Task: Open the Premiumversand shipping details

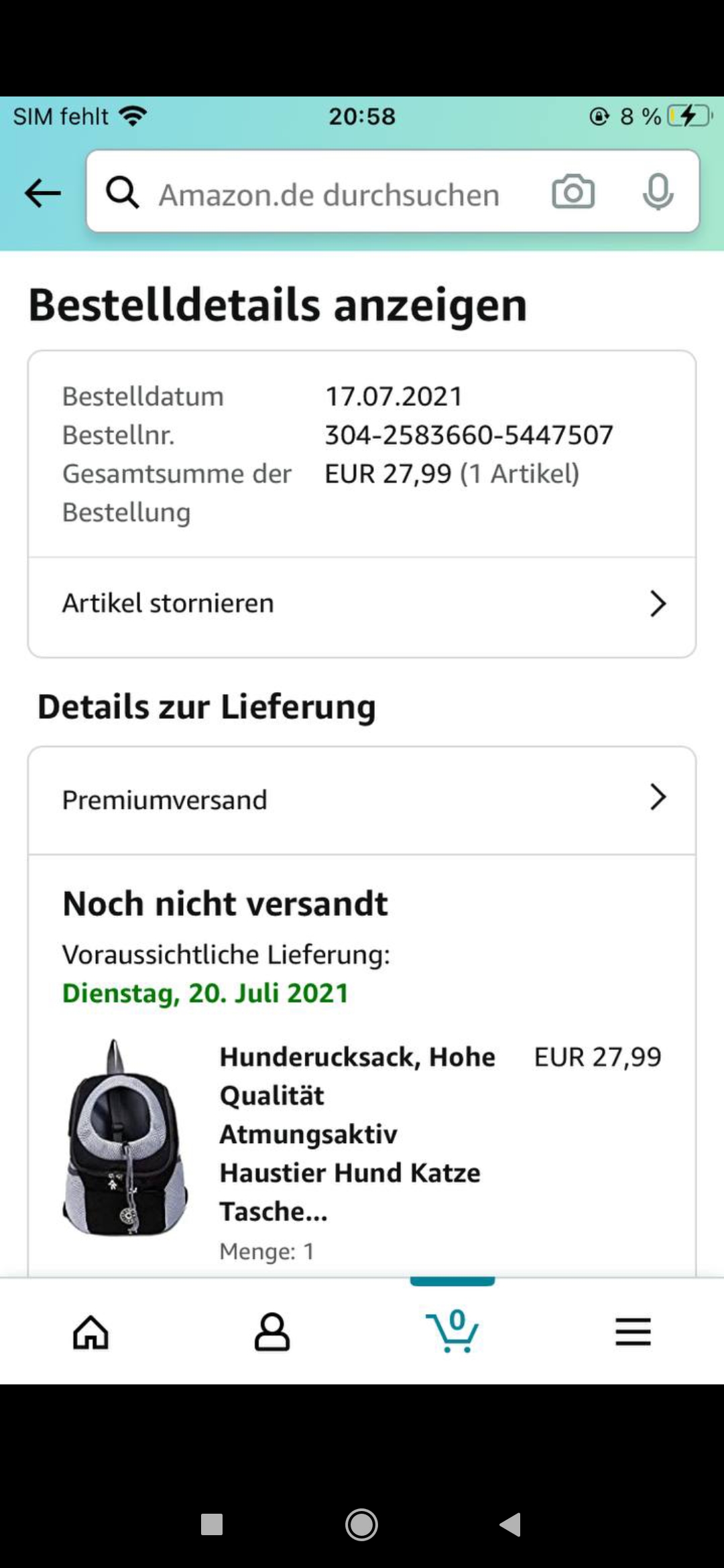Action: tap(362, 799)
